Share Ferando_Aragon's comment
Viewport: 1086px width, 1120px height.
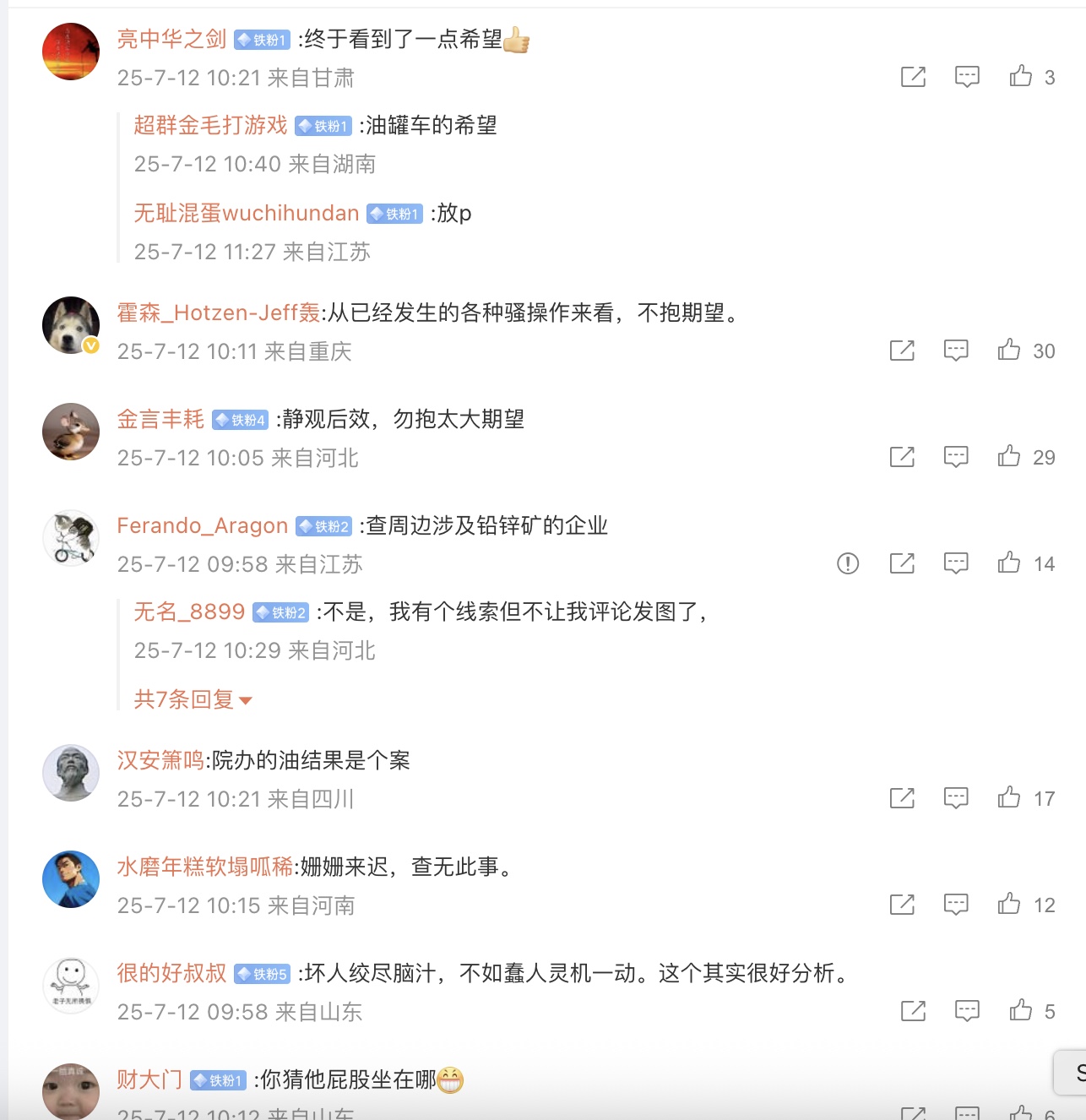coord(902,563)
